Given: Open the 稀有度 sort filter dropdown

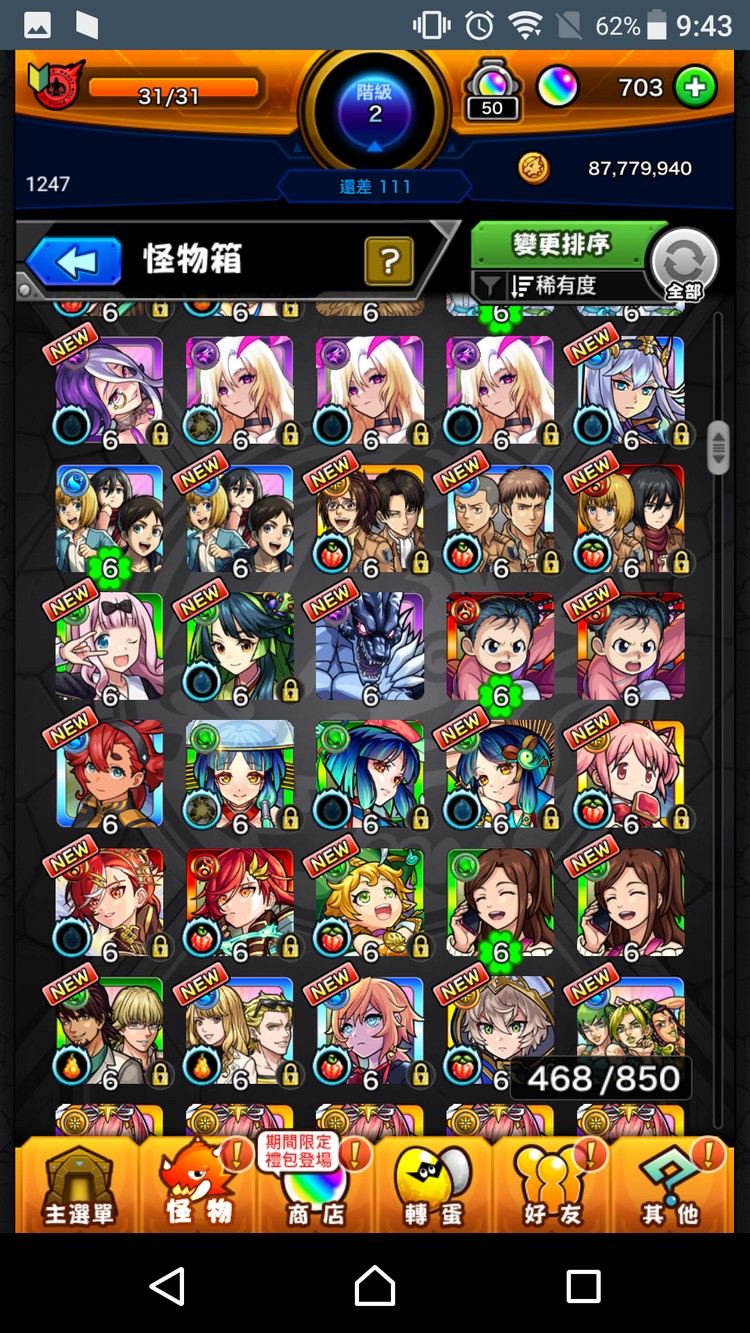Looking at the screenshot, I should [555, 286].
